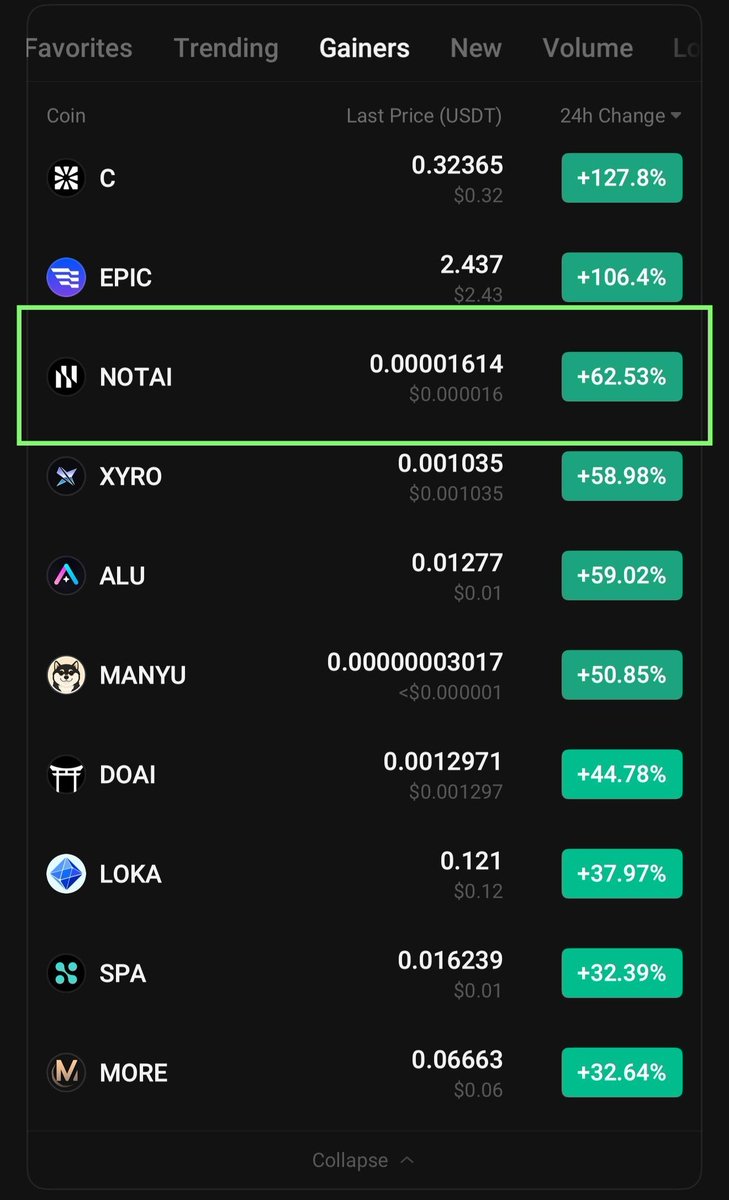
Task: Select the Gainers tab
Action: pos(364,48)
